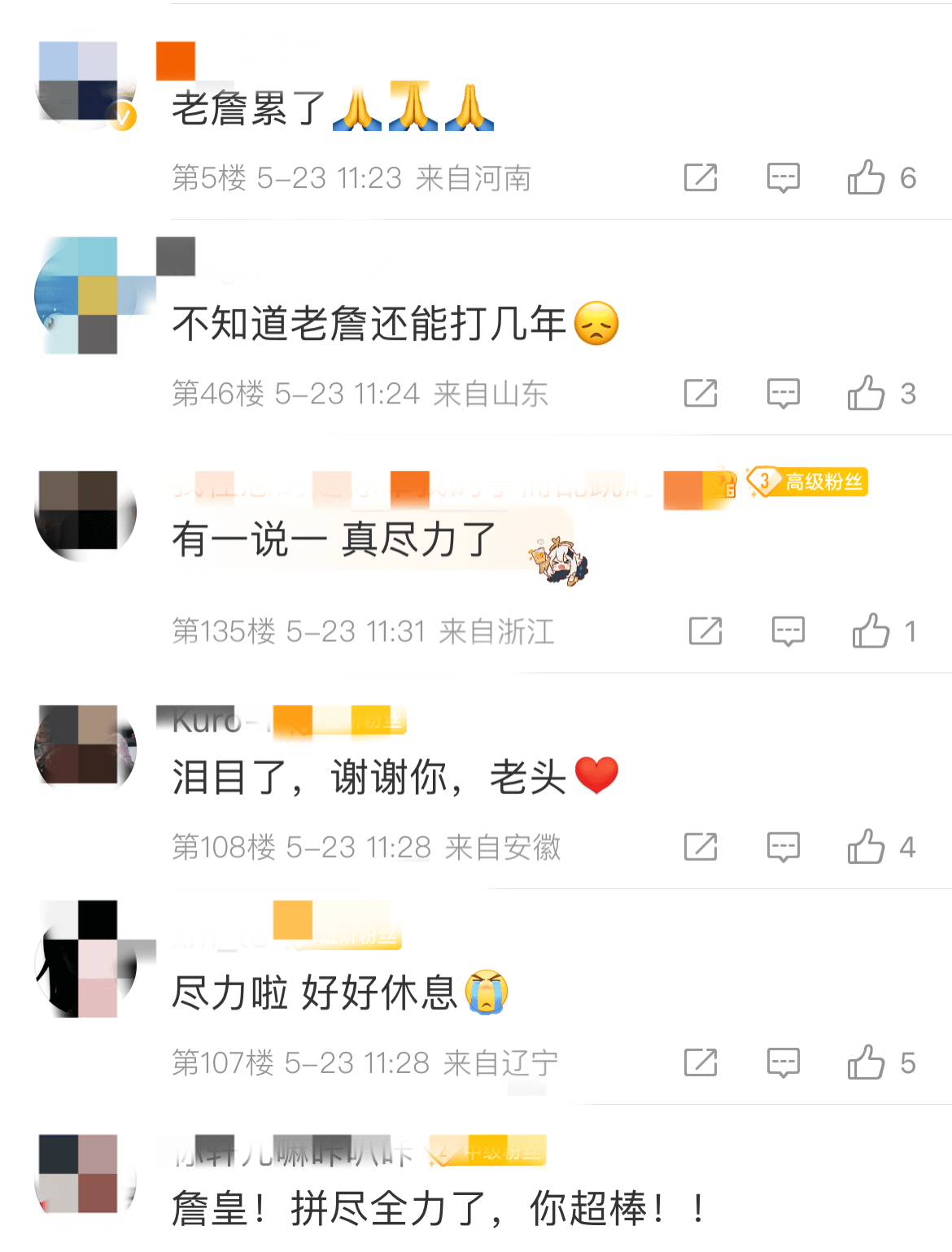Image resolution: width=952 pixels, height=1252 pixels.
Task: Repost the comment '尽力啦 好好休息'
Action: (x=701, y=1062)
